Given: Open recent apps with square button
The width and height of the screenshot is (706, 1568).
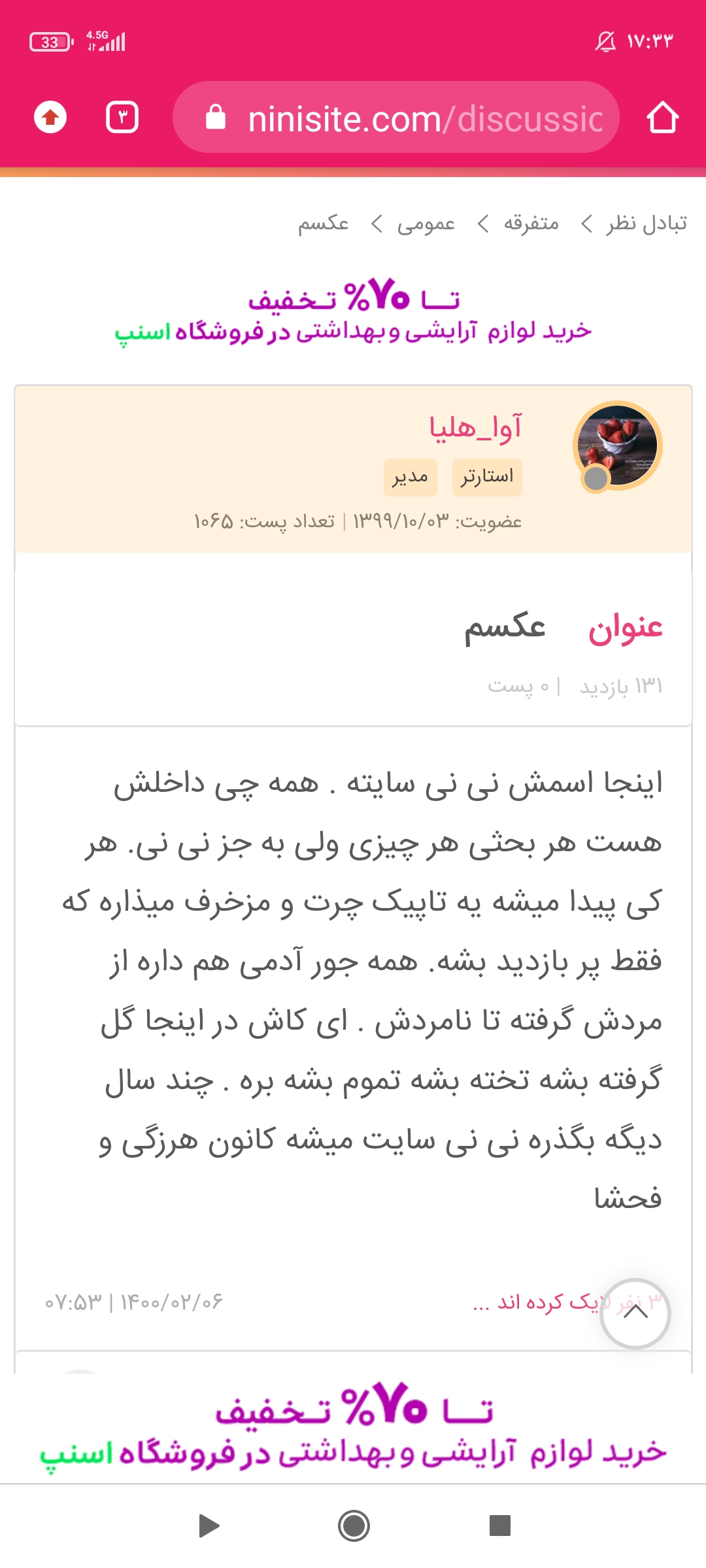Looking at the screenshot, I should click(499, 1526).
